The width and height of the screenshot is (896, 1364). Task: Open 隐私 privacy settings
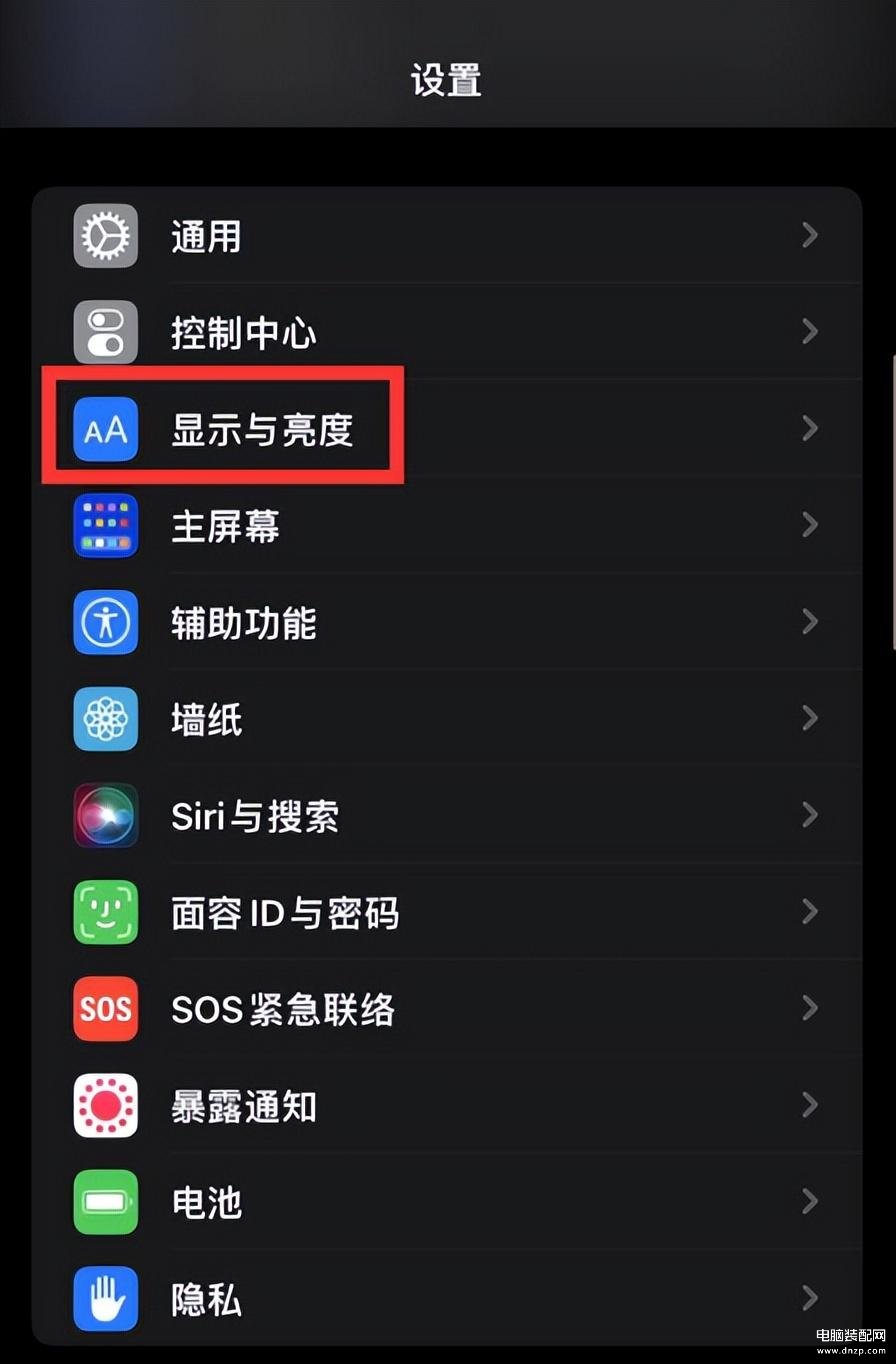pos(446,1299)
